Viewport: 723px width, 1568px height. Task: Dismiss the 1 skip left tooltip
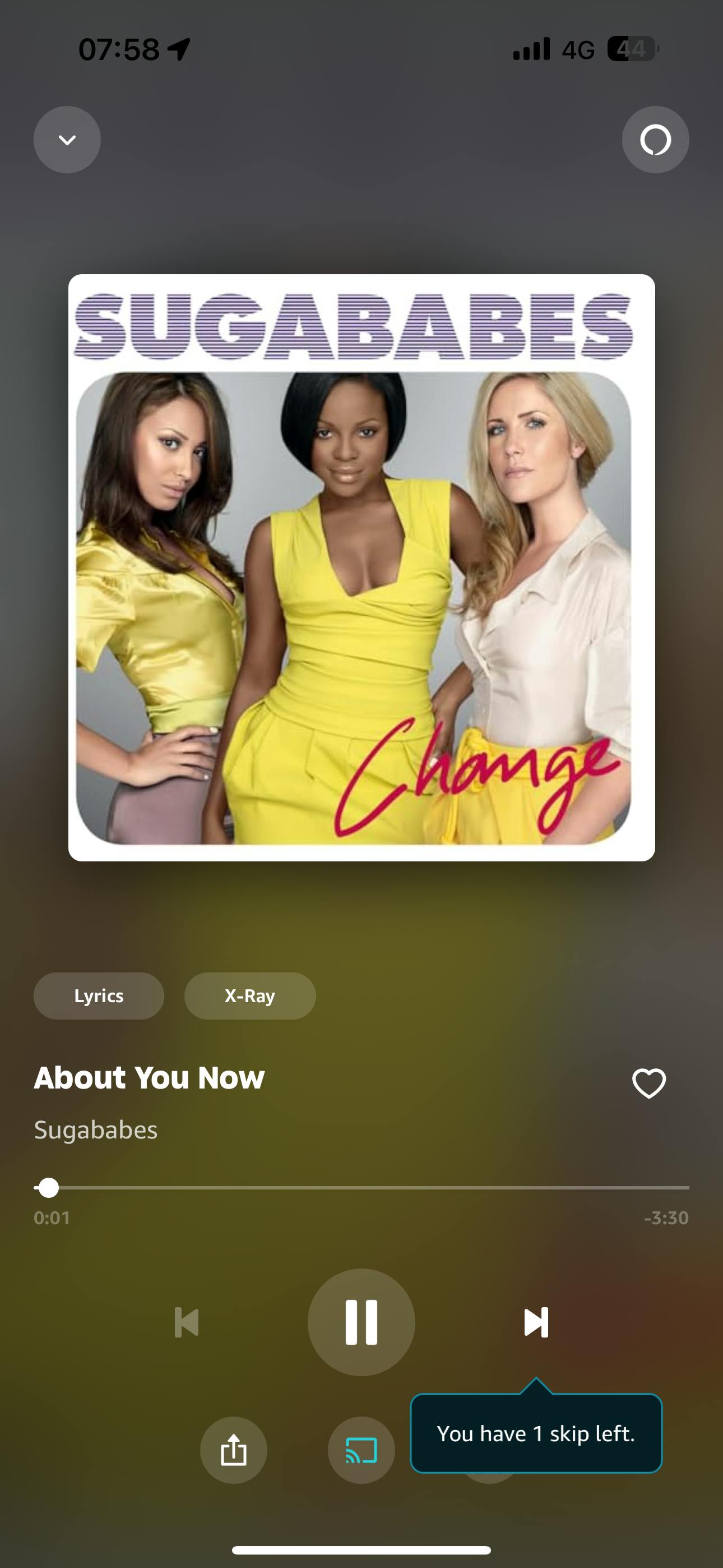(x=536, y=1433)
